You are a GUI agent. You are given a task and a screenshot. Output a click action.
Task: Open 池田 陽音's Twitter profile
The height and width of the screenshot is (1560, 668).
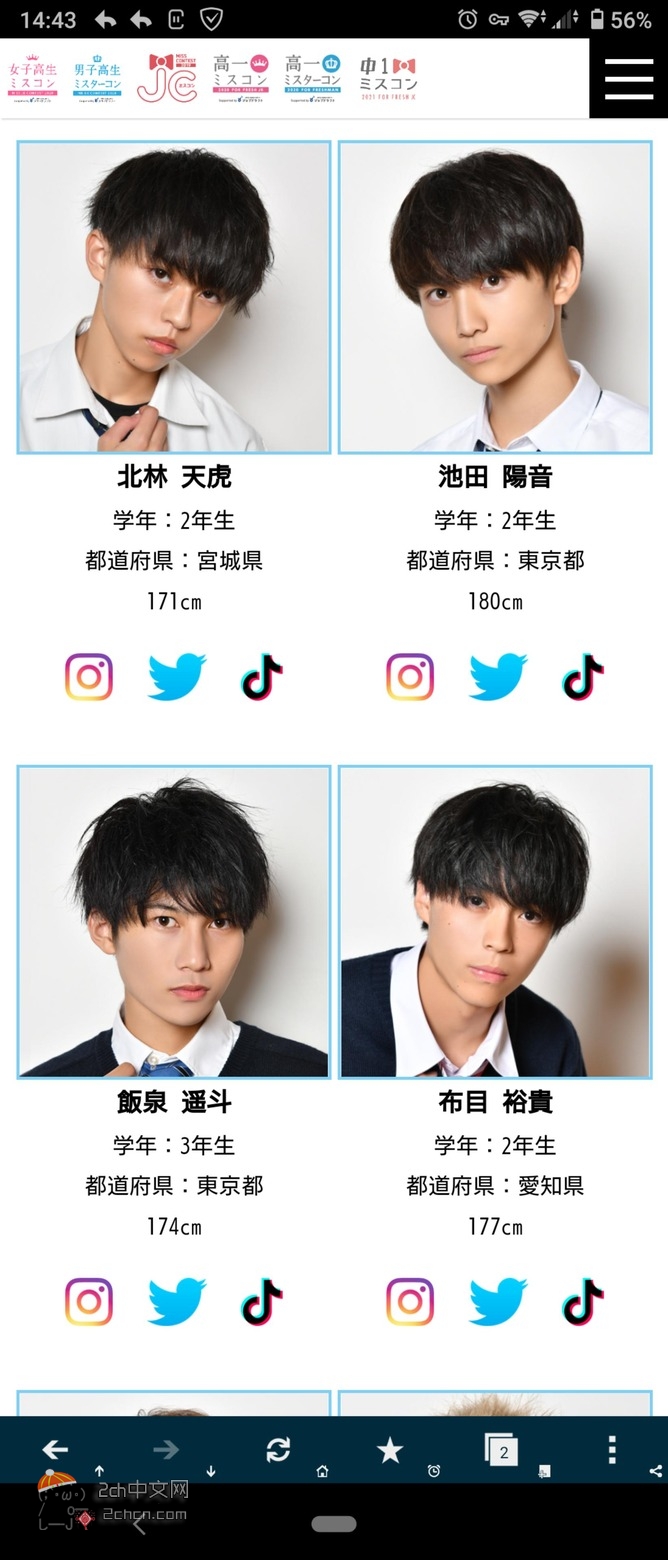pos(497,677)
